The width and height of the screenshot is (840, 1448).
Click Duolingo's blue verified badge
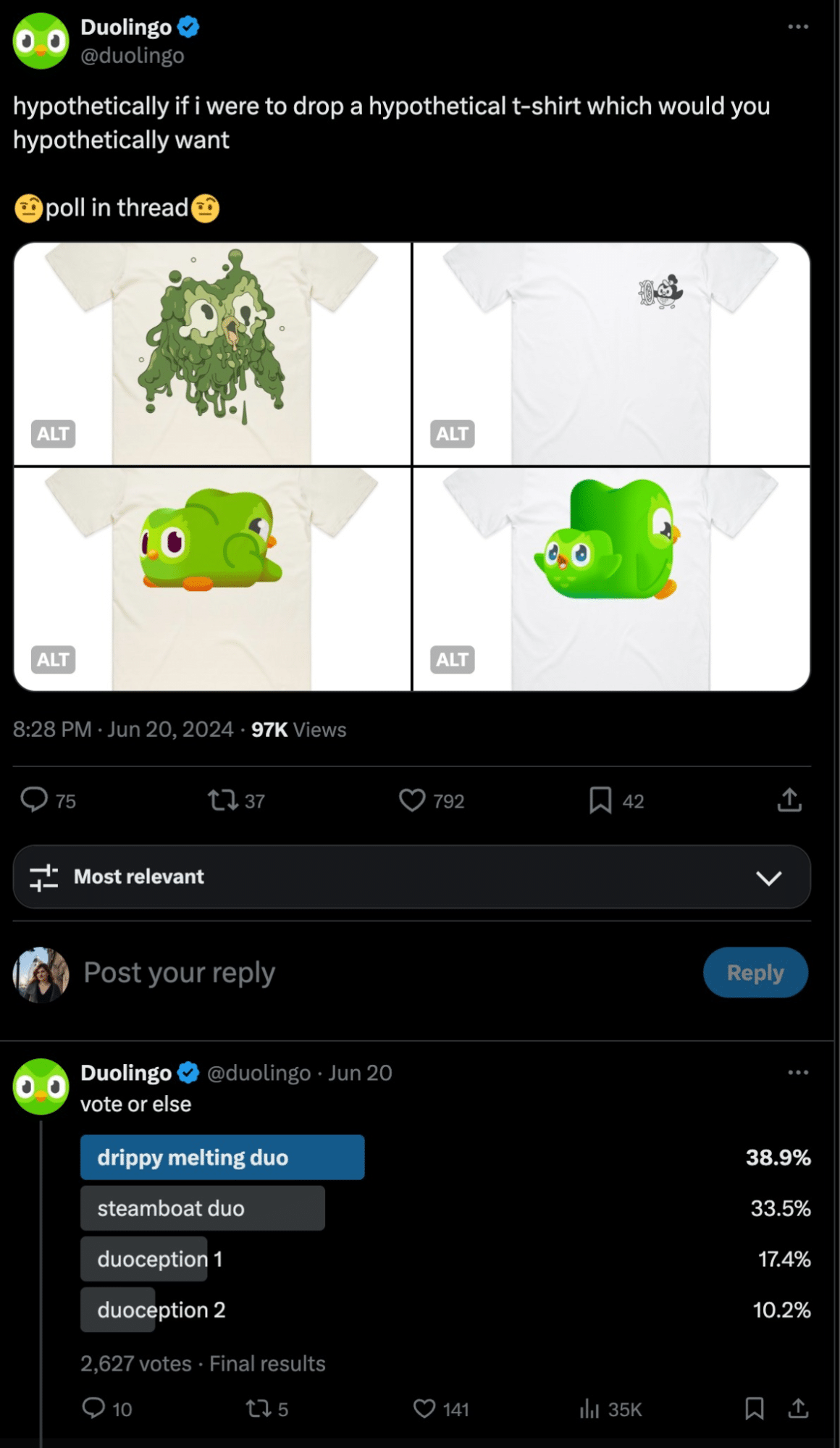point(188,26)
